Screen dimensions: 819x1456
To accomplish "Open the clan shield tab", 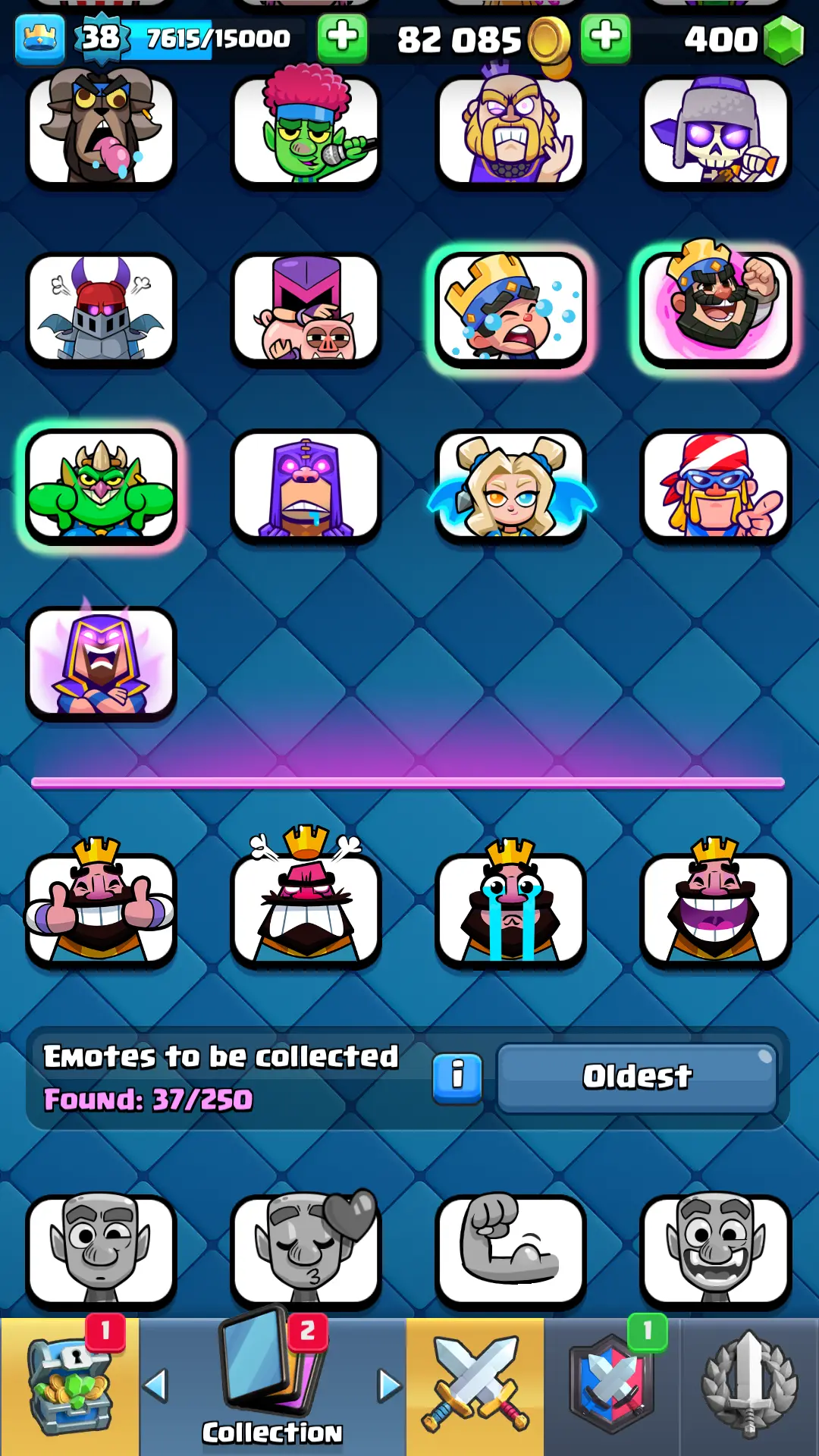I will (611, 1386).
